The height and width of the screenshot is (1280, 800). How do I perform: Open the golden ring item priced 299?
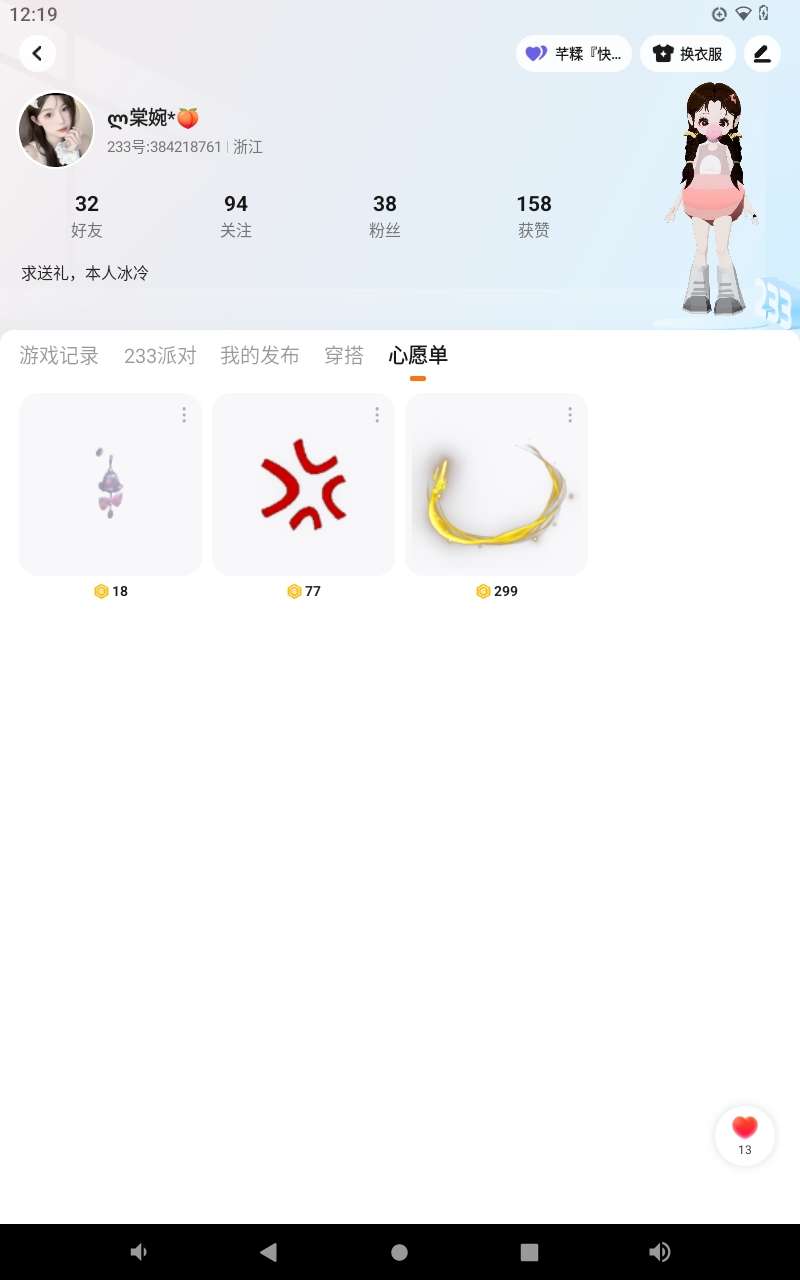496,484
